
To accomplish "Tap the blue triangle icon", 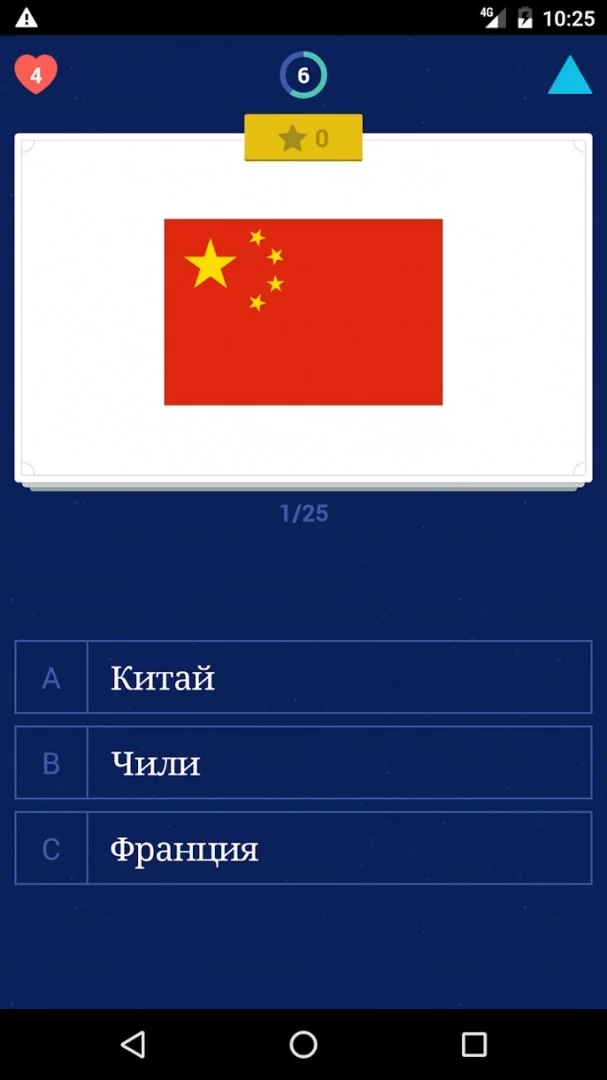I will pos(569,76).
